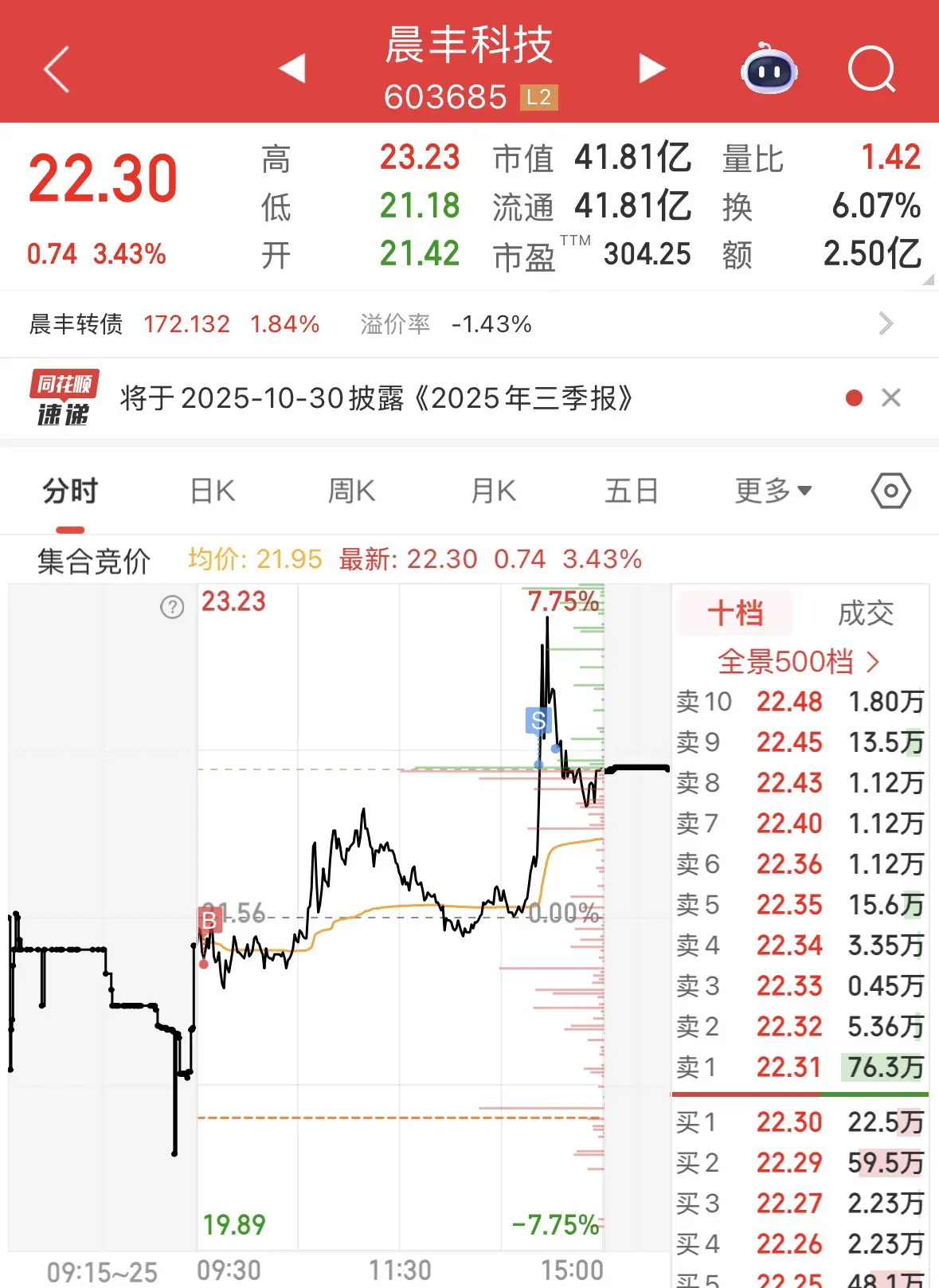The image size is (939, 1288).
Task: Switch to the 日K chart tab
Action: point(213,491)
